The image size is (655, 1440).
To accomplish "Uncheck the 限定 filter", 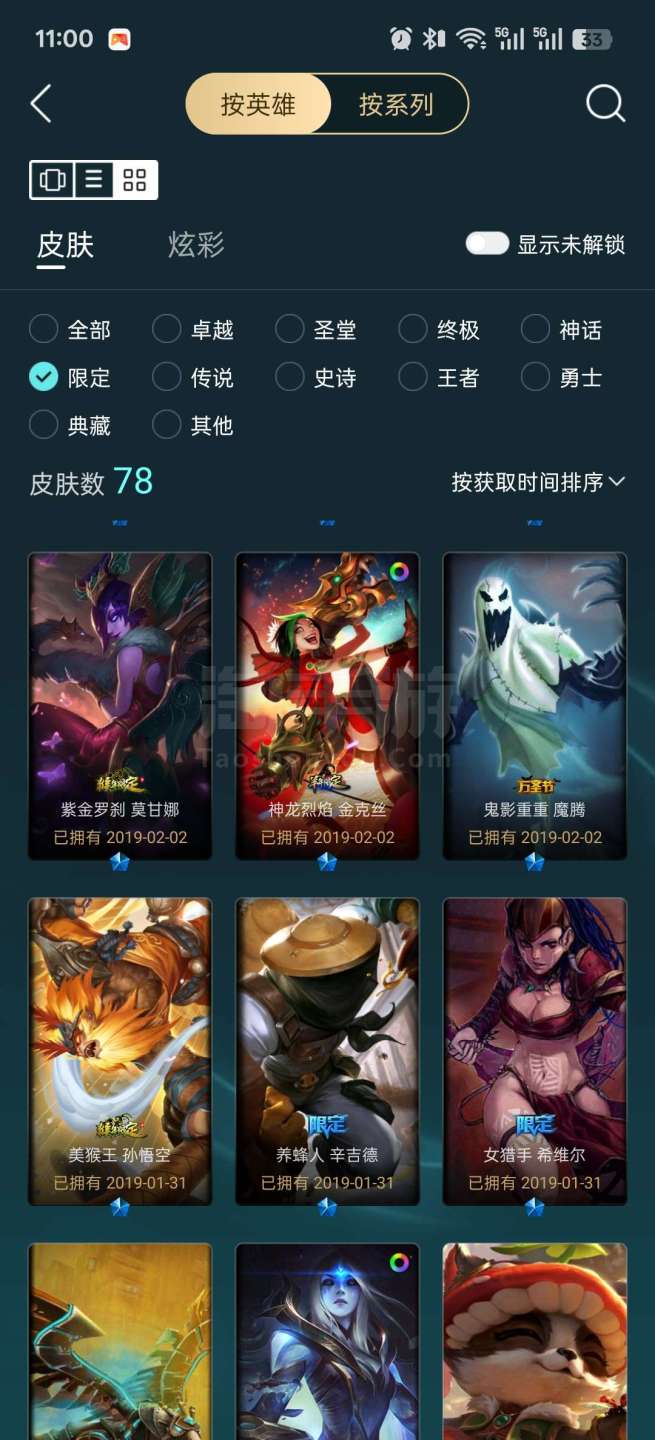I will (x=70, y=377).
